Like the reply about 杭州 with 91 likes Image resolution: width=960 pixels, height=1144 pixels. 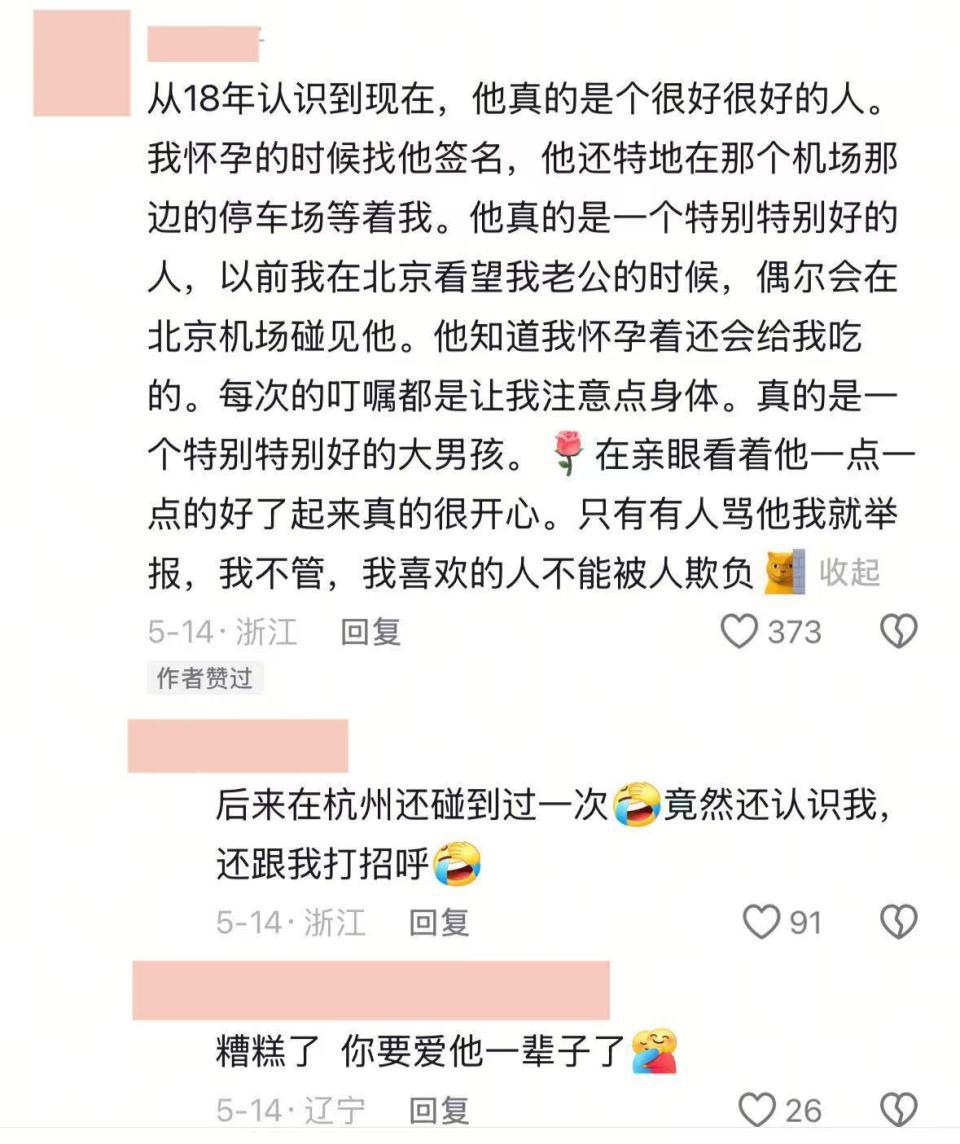pyautogui.click(x=762, y=922)
